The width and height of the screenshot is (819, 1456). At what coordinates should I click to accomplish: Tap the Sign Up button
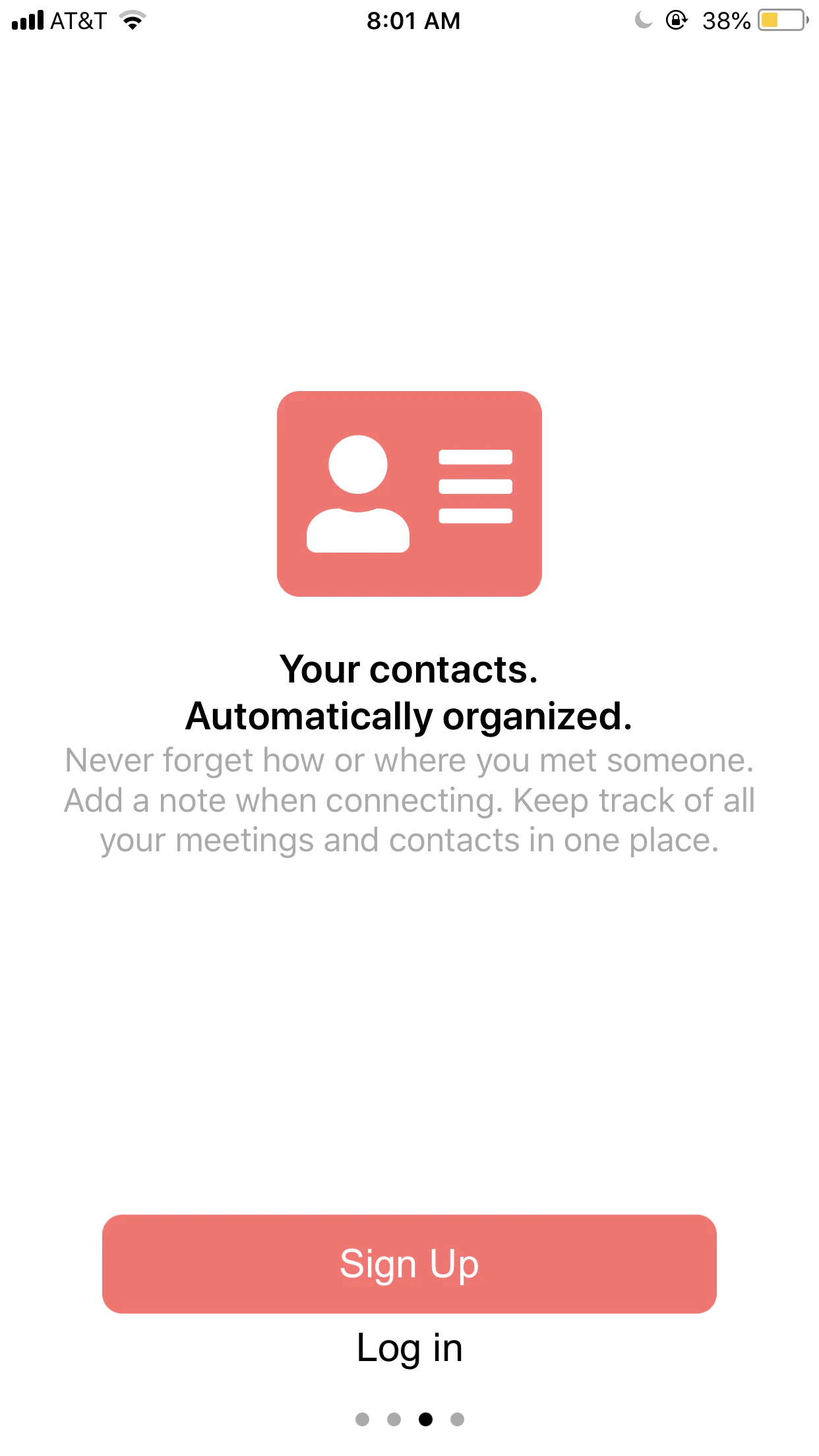point(409,1263)
